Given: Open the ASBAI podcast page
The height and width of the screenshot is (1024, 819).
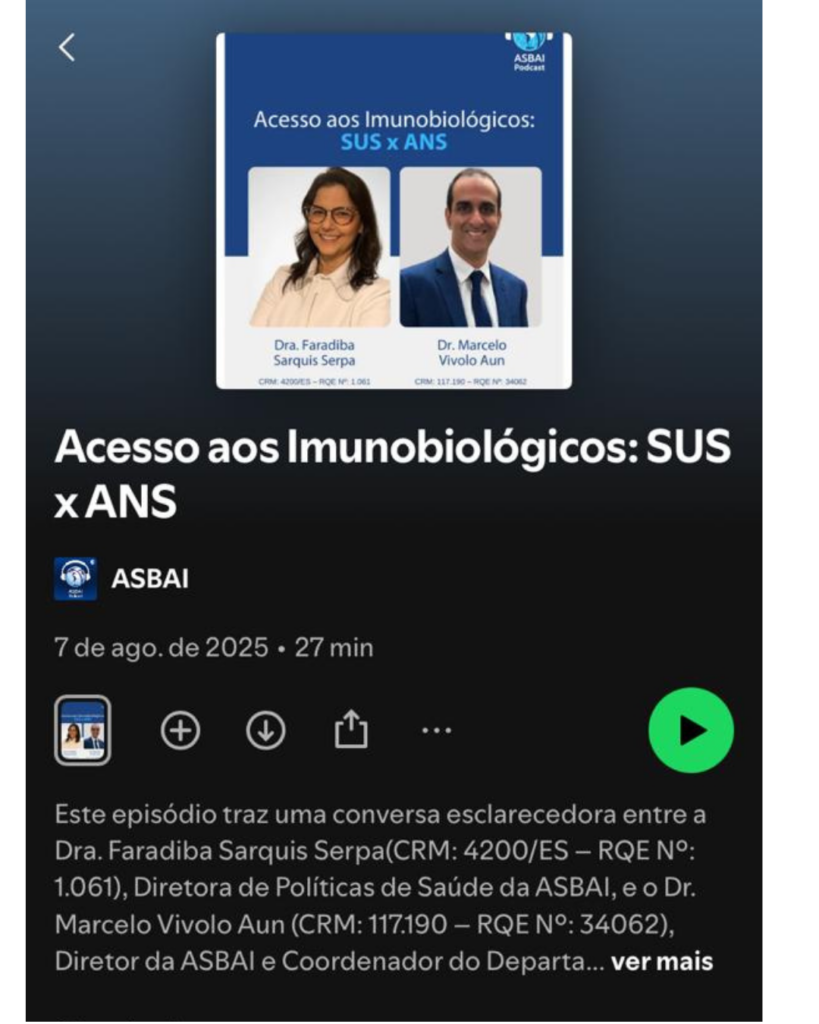Looking at the screenshot, I should [x=149, y=579].
